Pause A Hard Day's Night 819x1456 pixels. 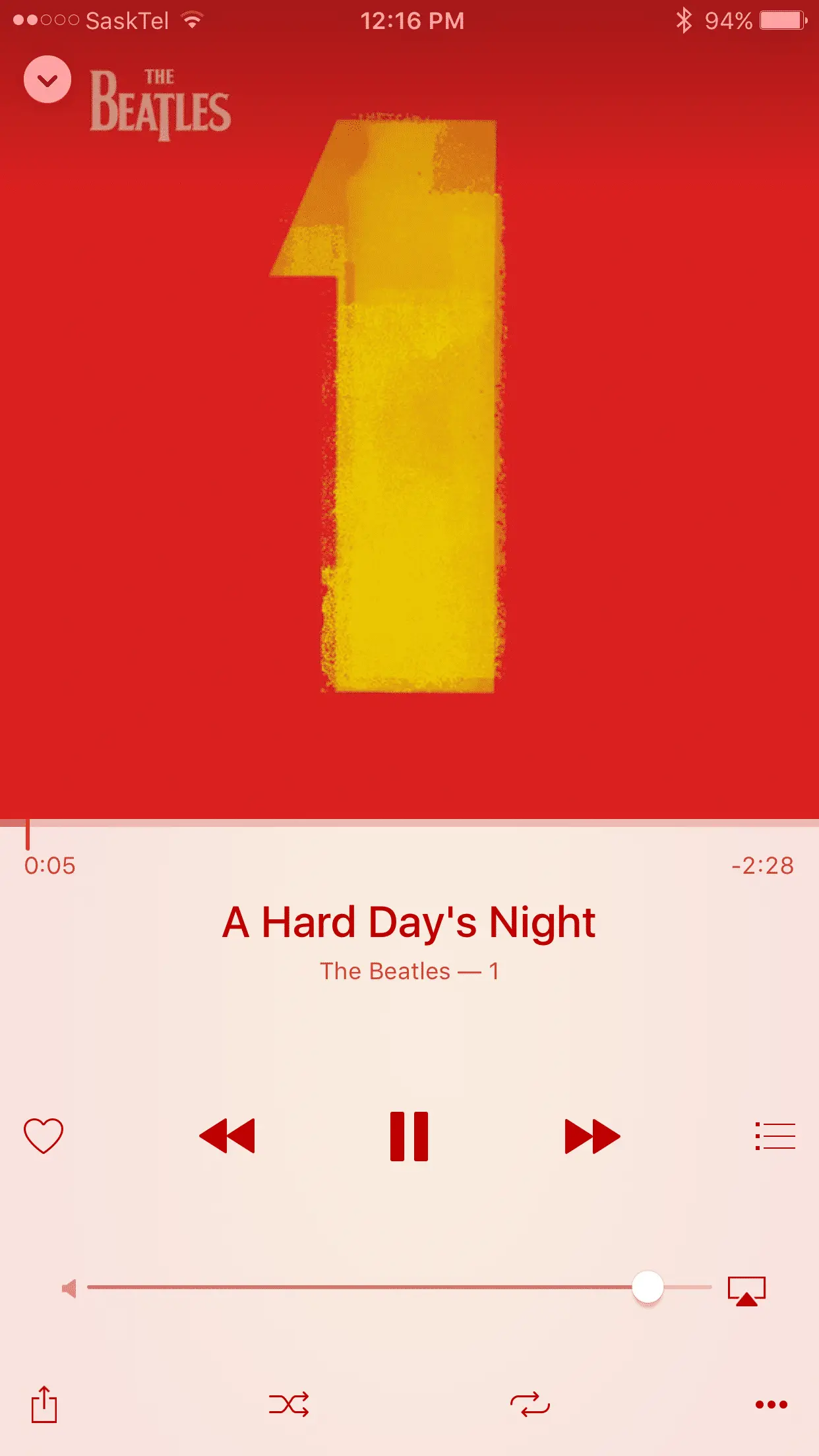[409, 1136]
